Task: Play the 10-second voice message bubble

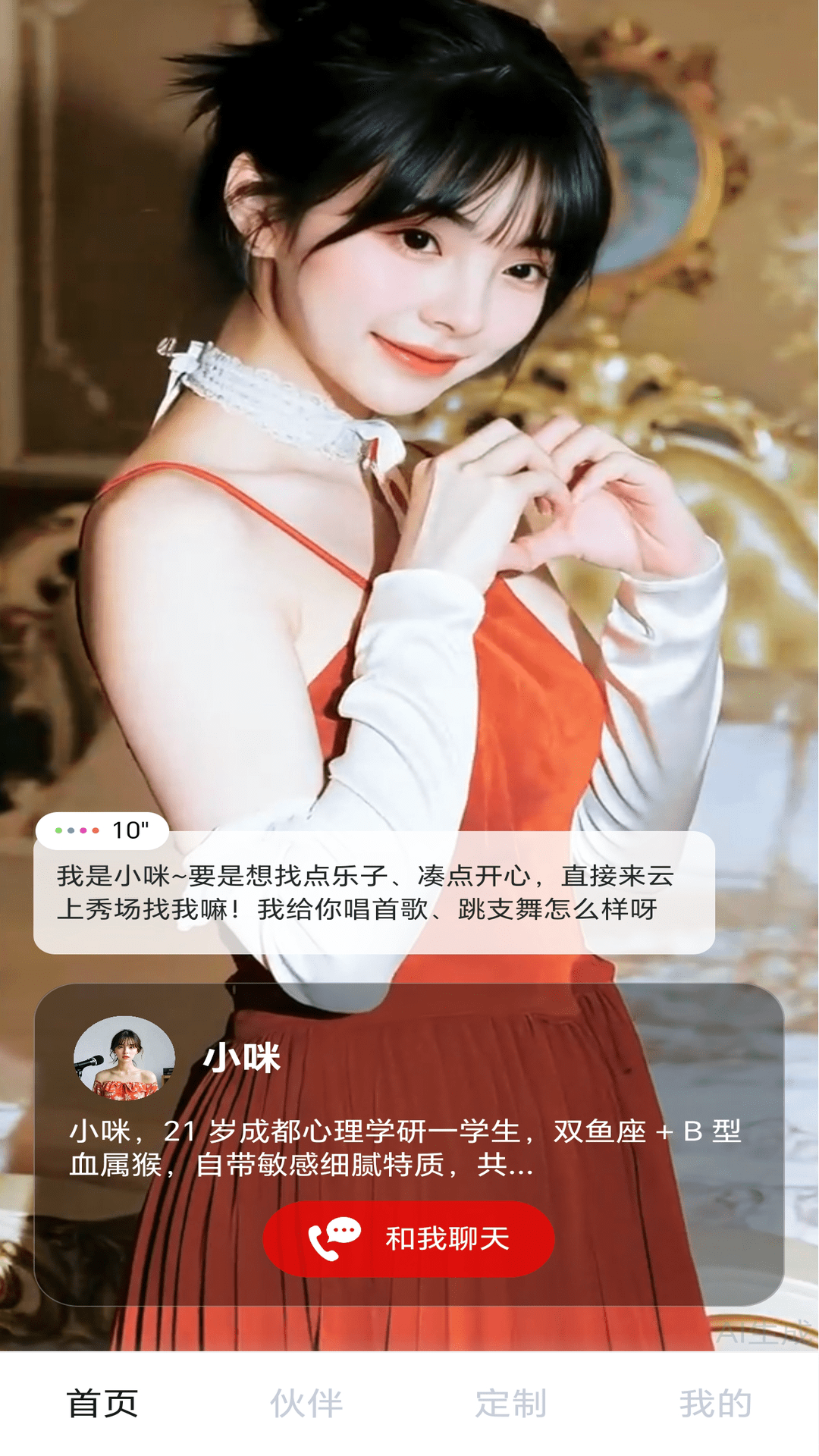Action: [x=102, y=830]
